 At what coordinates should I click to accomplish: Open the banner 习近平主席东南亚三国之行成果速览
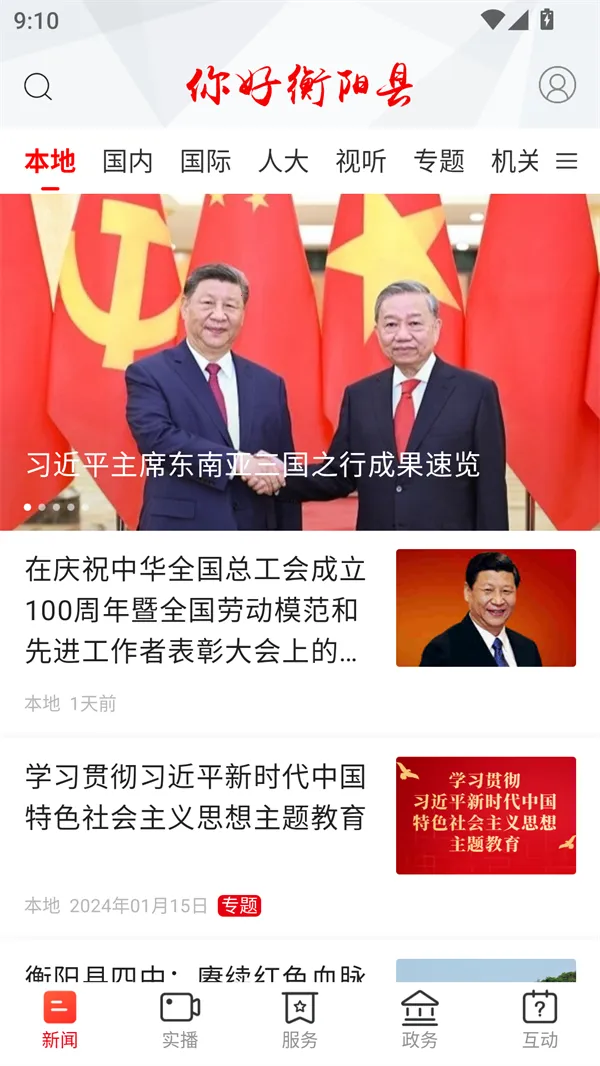300,362
